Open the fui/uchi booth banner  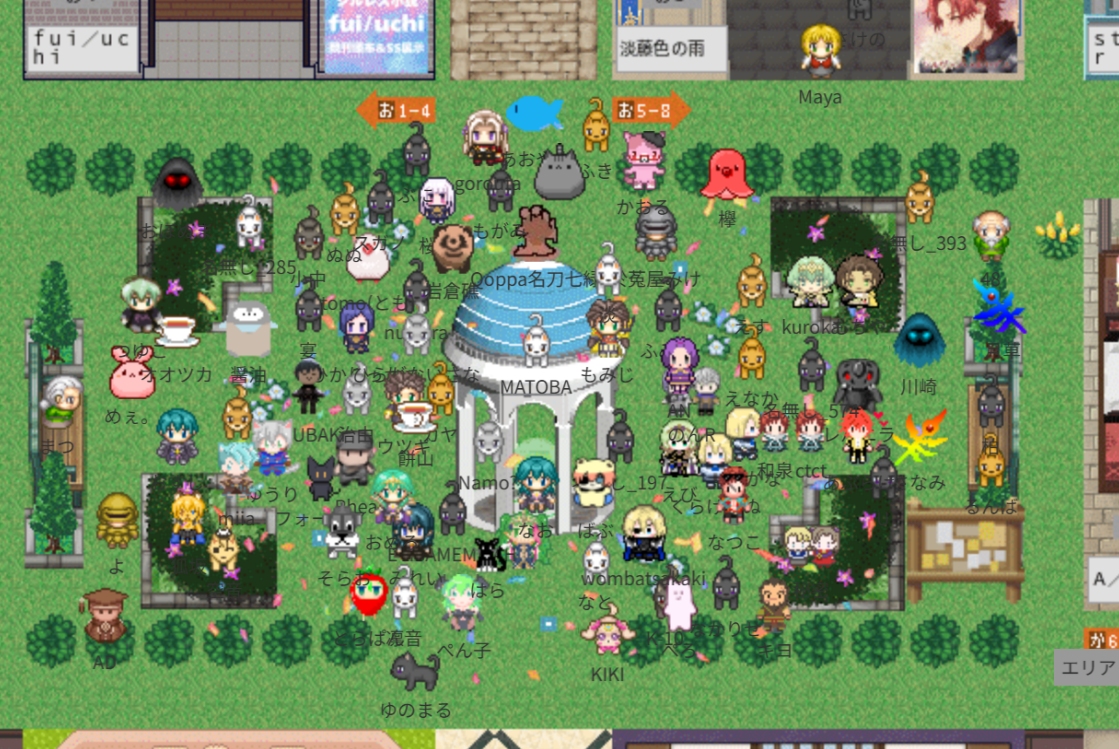[x=378, y=36]
